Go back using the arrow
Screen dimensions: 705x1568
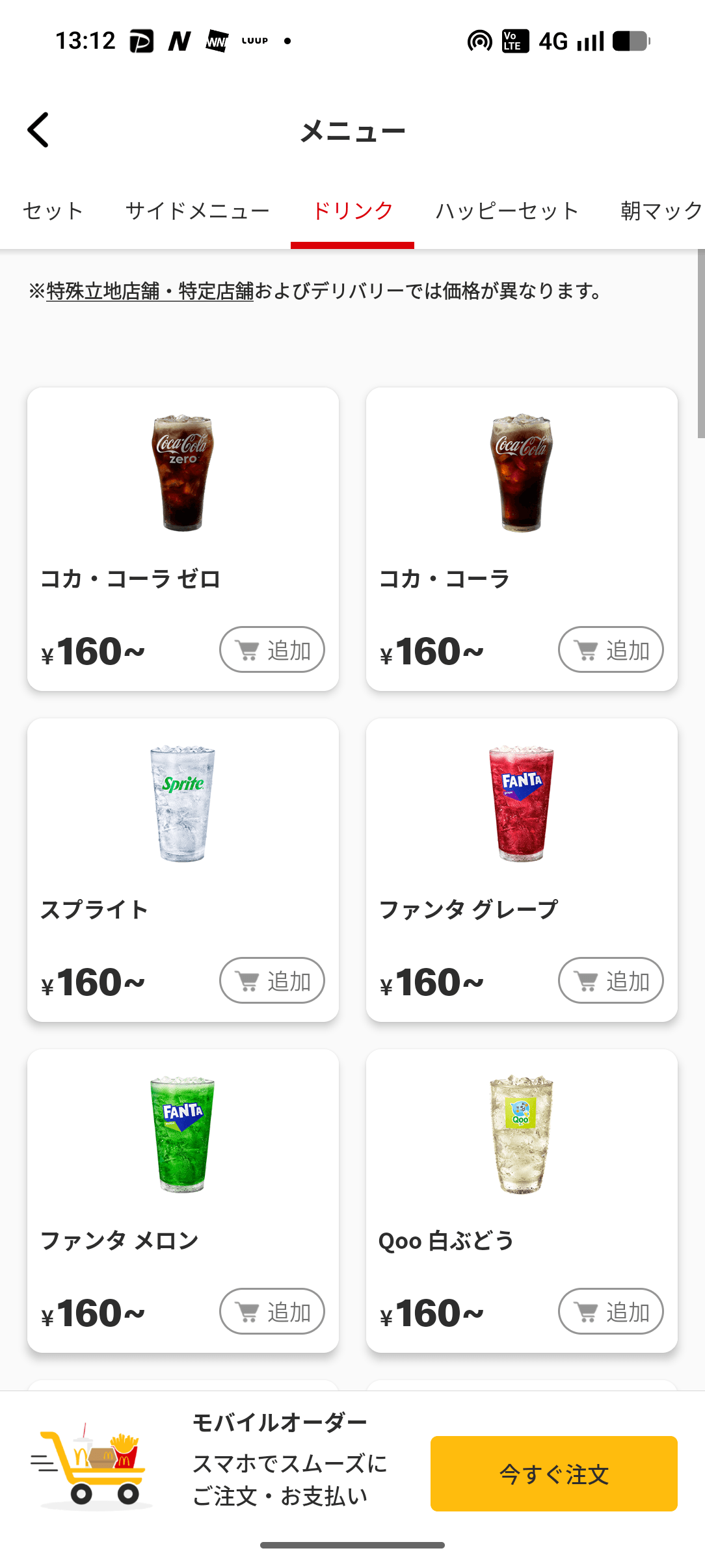click(38, 130)
